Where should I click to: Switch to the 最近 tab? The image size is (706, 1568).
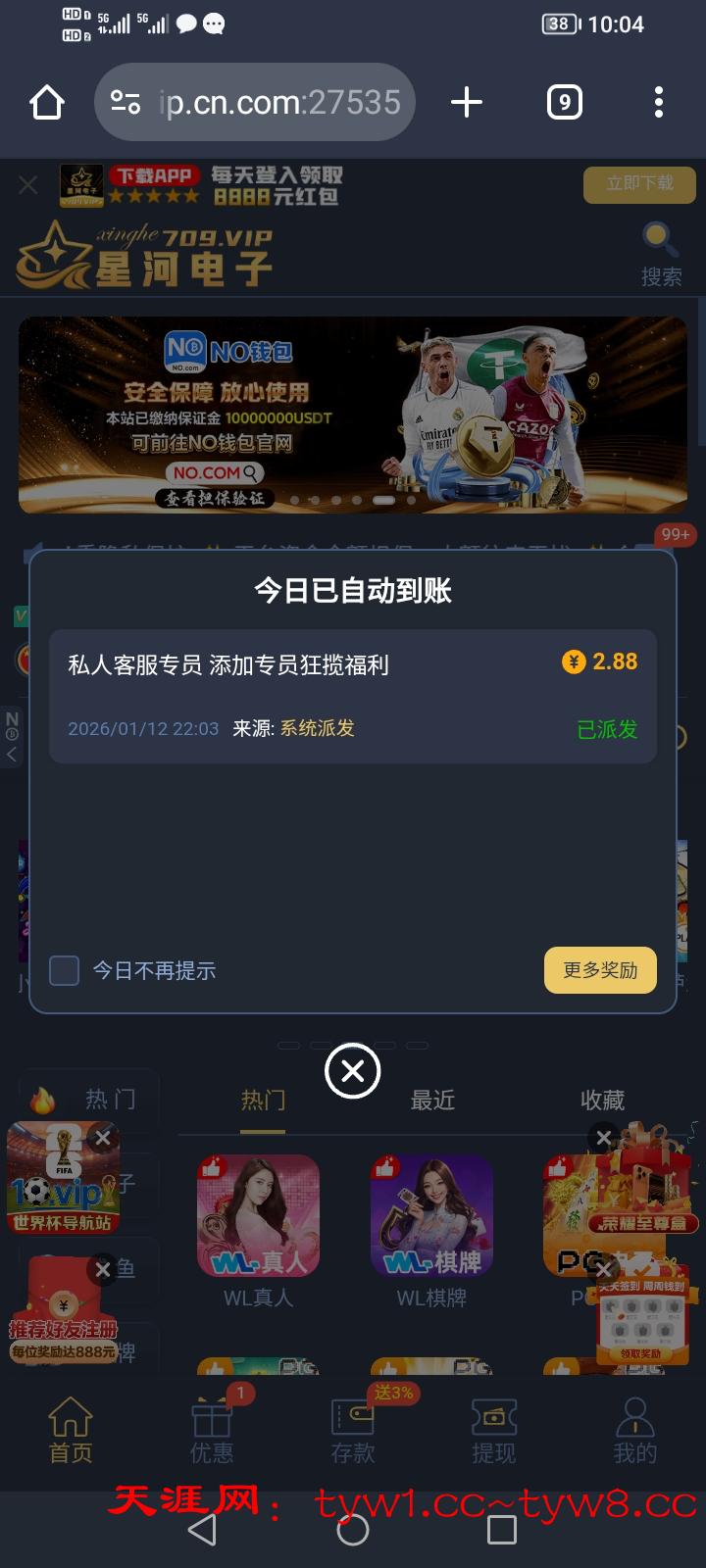pos(432,1101)
